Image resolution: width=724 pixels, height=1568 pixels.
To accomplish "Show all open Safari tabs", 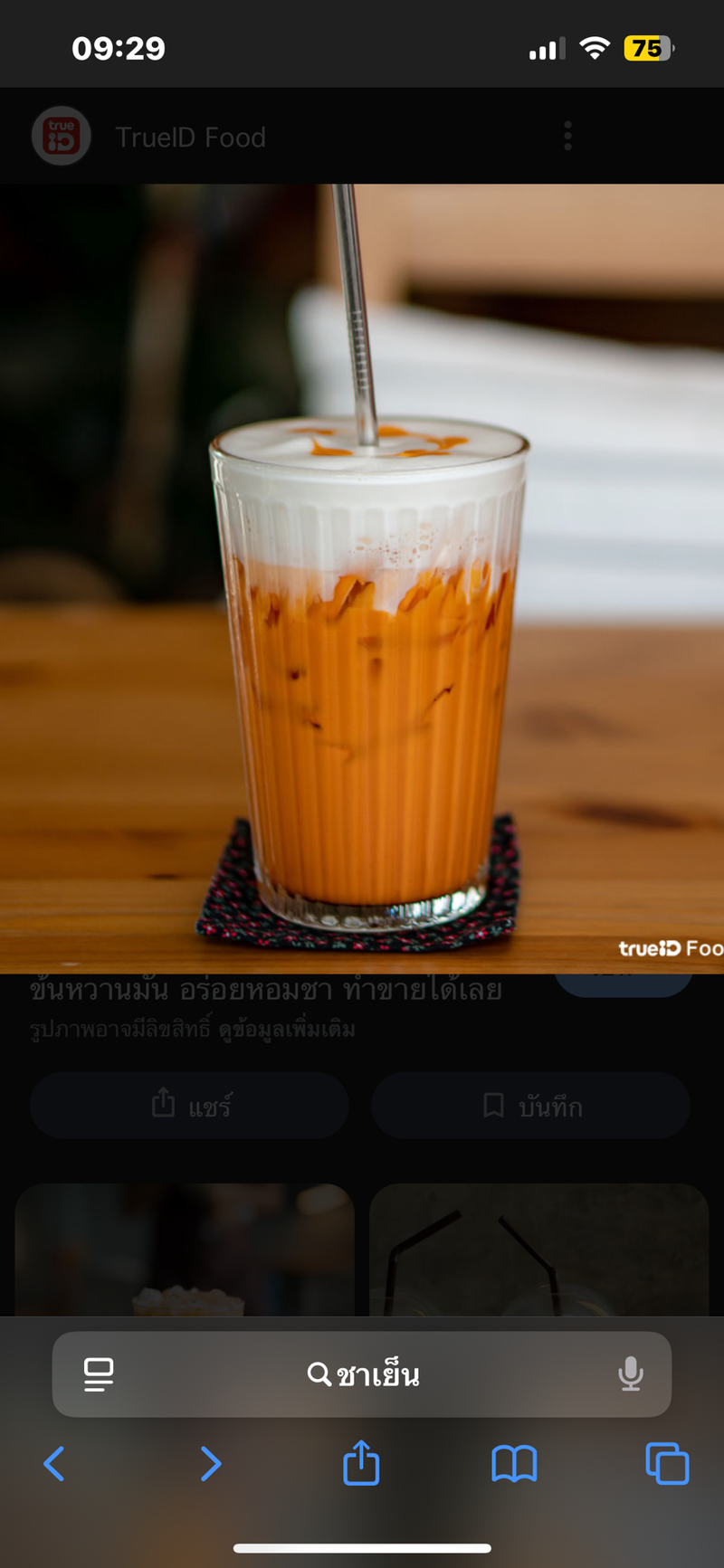I will [x=667, y=1463].
